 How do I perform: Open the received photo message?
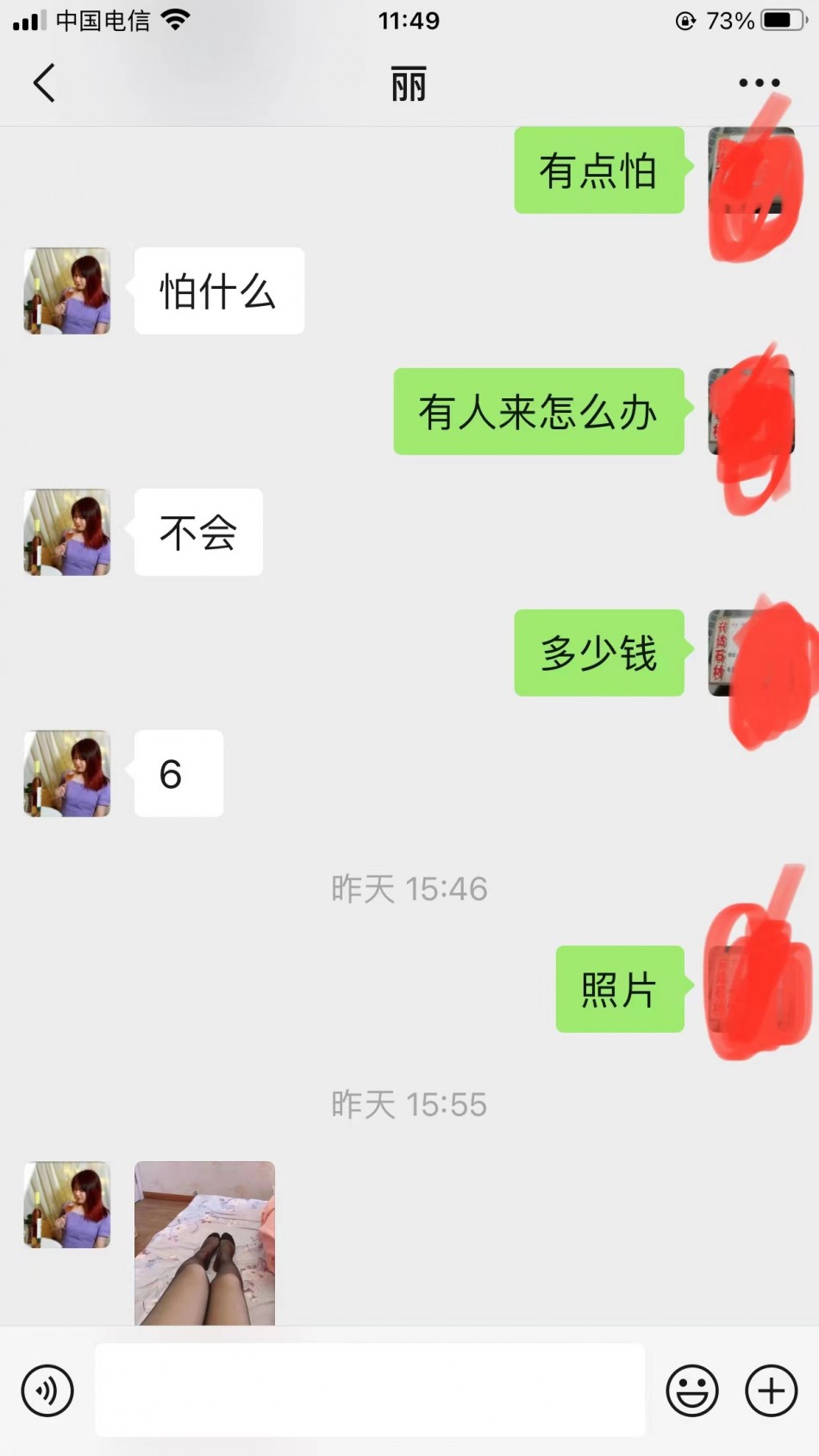coord(204,1242)
